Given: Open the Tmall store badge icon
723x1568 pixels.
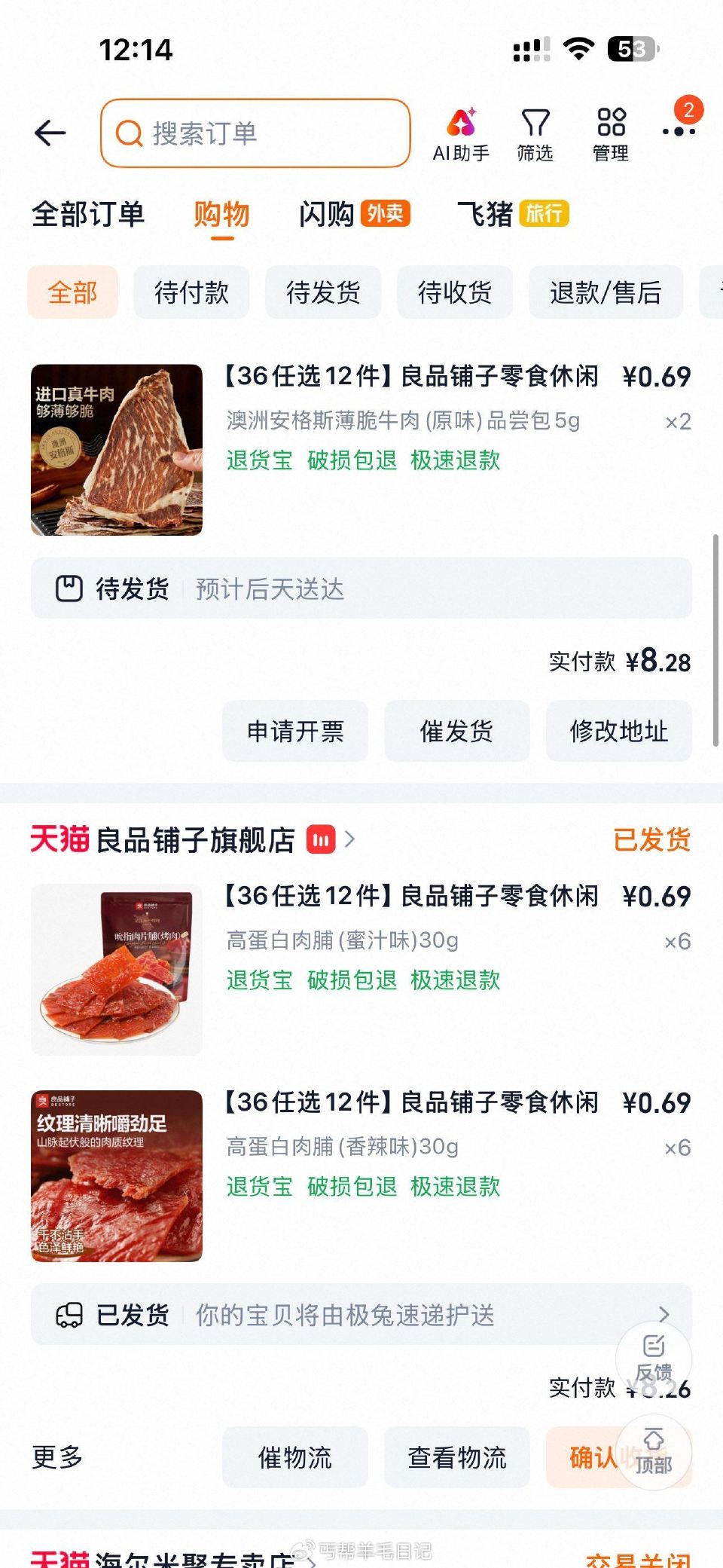Looking at the screenshot, I should click(x=322, y=839).
